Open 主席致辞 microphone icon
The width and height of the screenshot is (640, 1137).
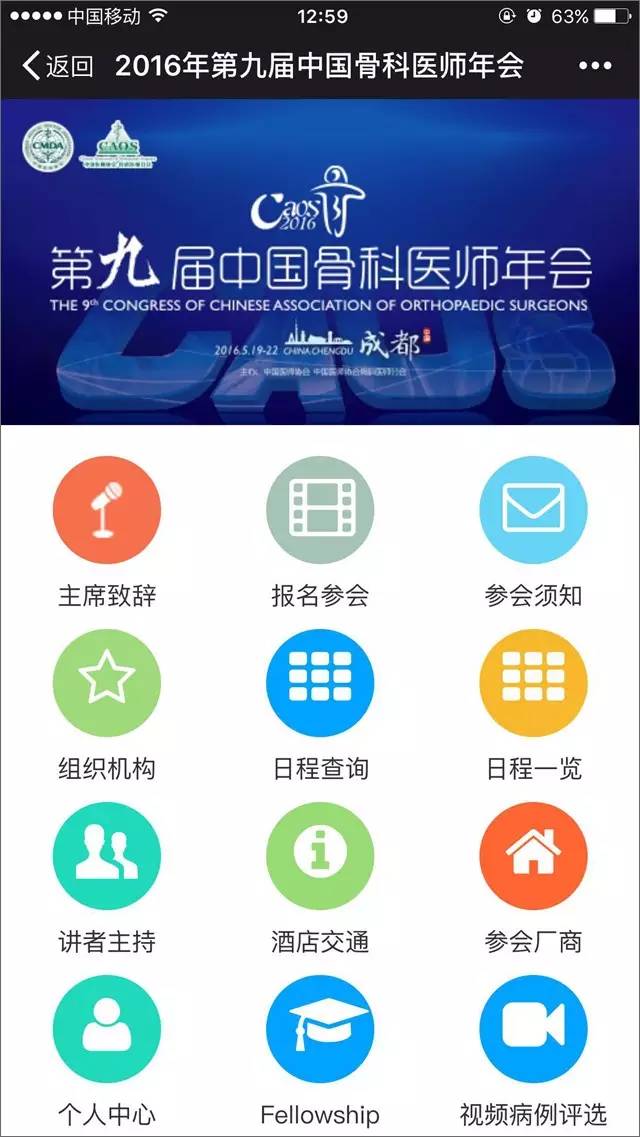click(x=107, y=510)
